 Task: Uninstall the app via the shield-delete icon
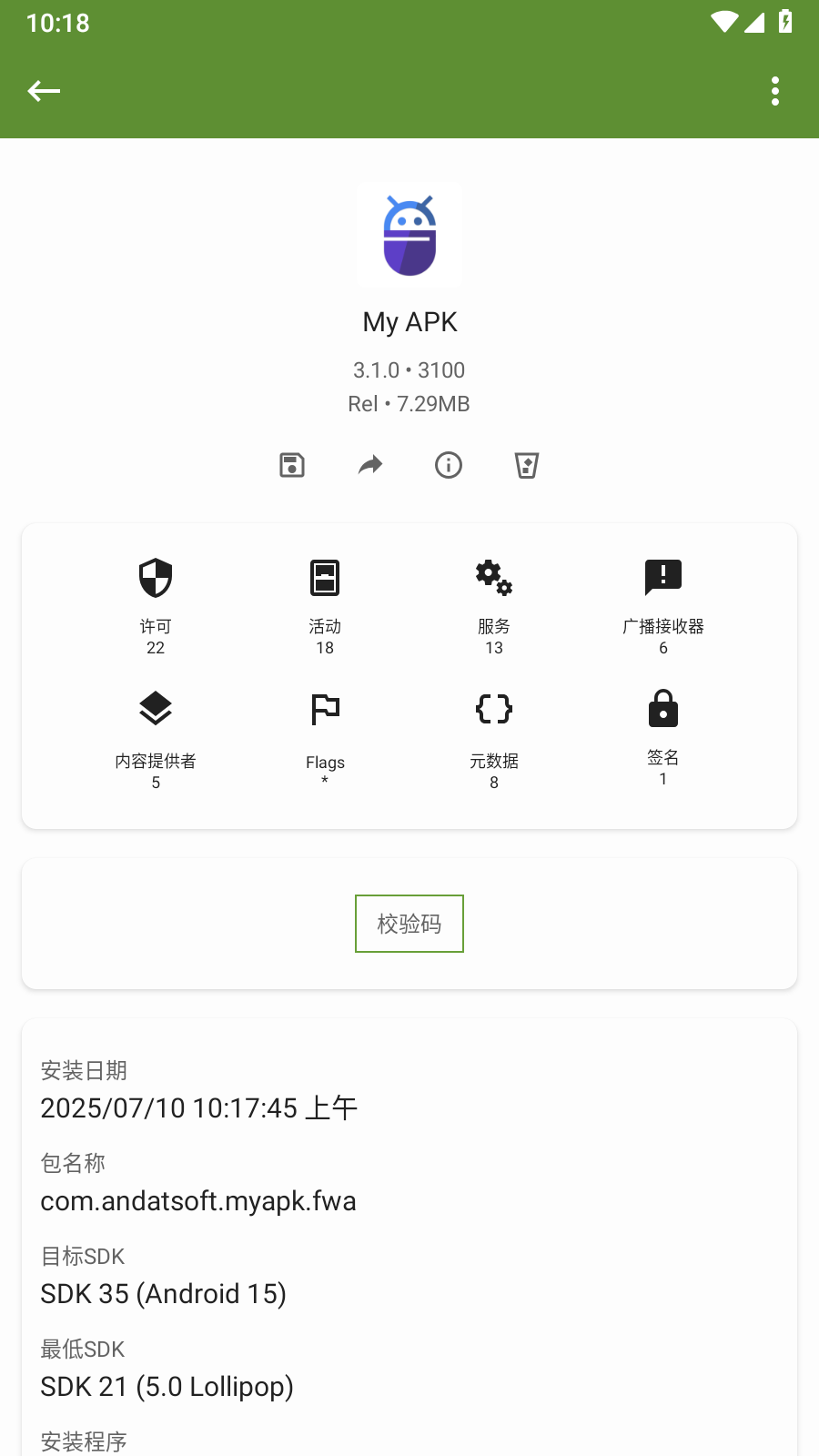(x=527, y=465)
